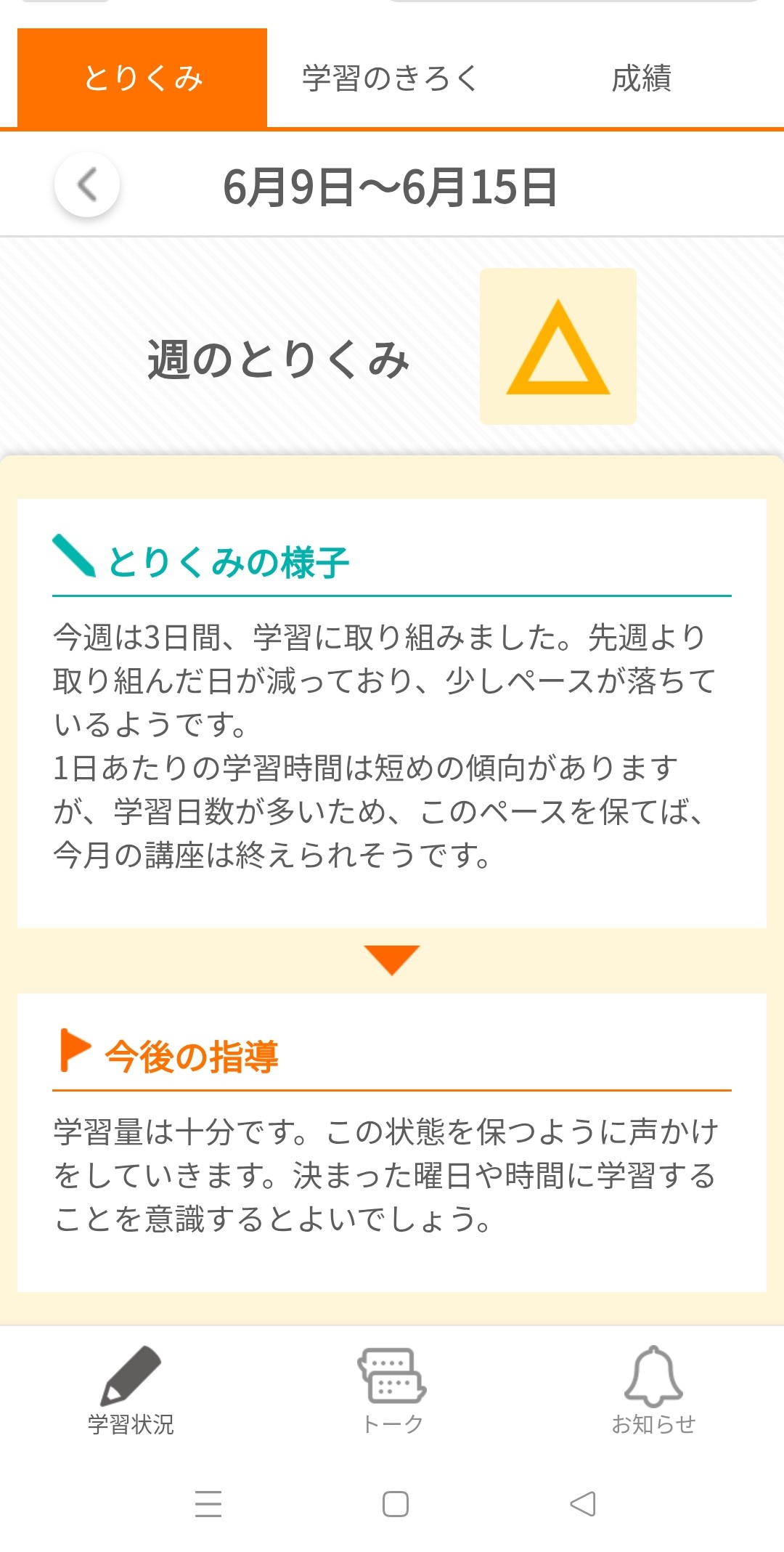Switch to the 学習のきろく tab
The image size is (784, 1552).
tap(390, 78)
